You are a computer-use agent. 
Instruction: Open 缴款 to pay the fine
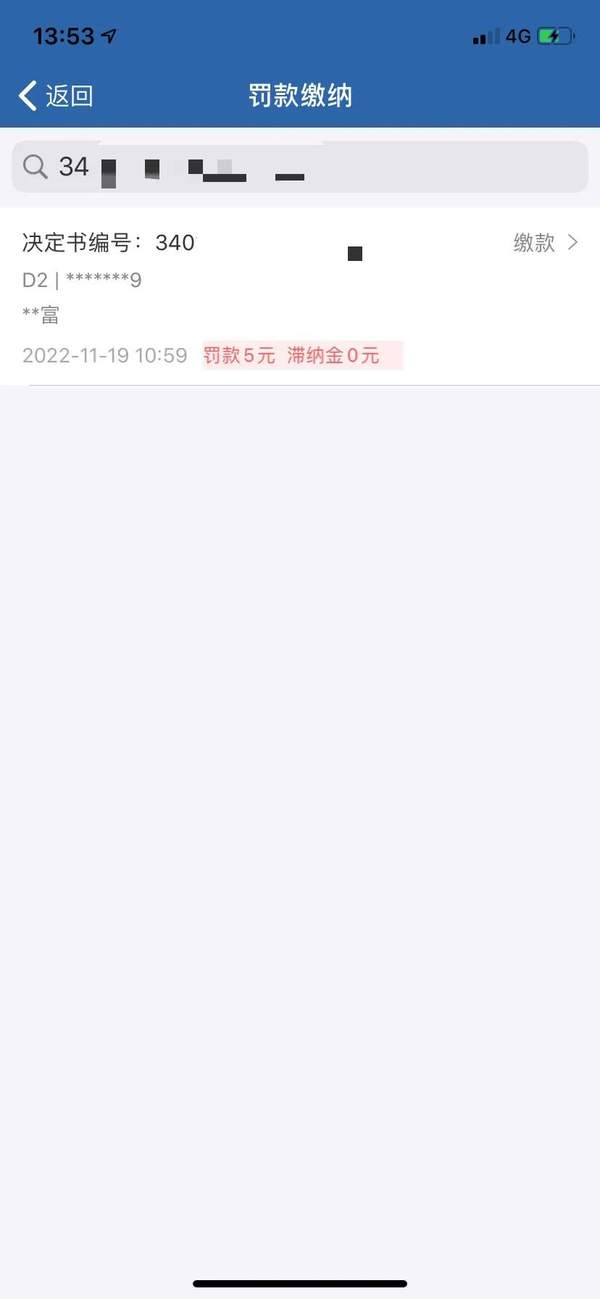click(x=545, y=242)
